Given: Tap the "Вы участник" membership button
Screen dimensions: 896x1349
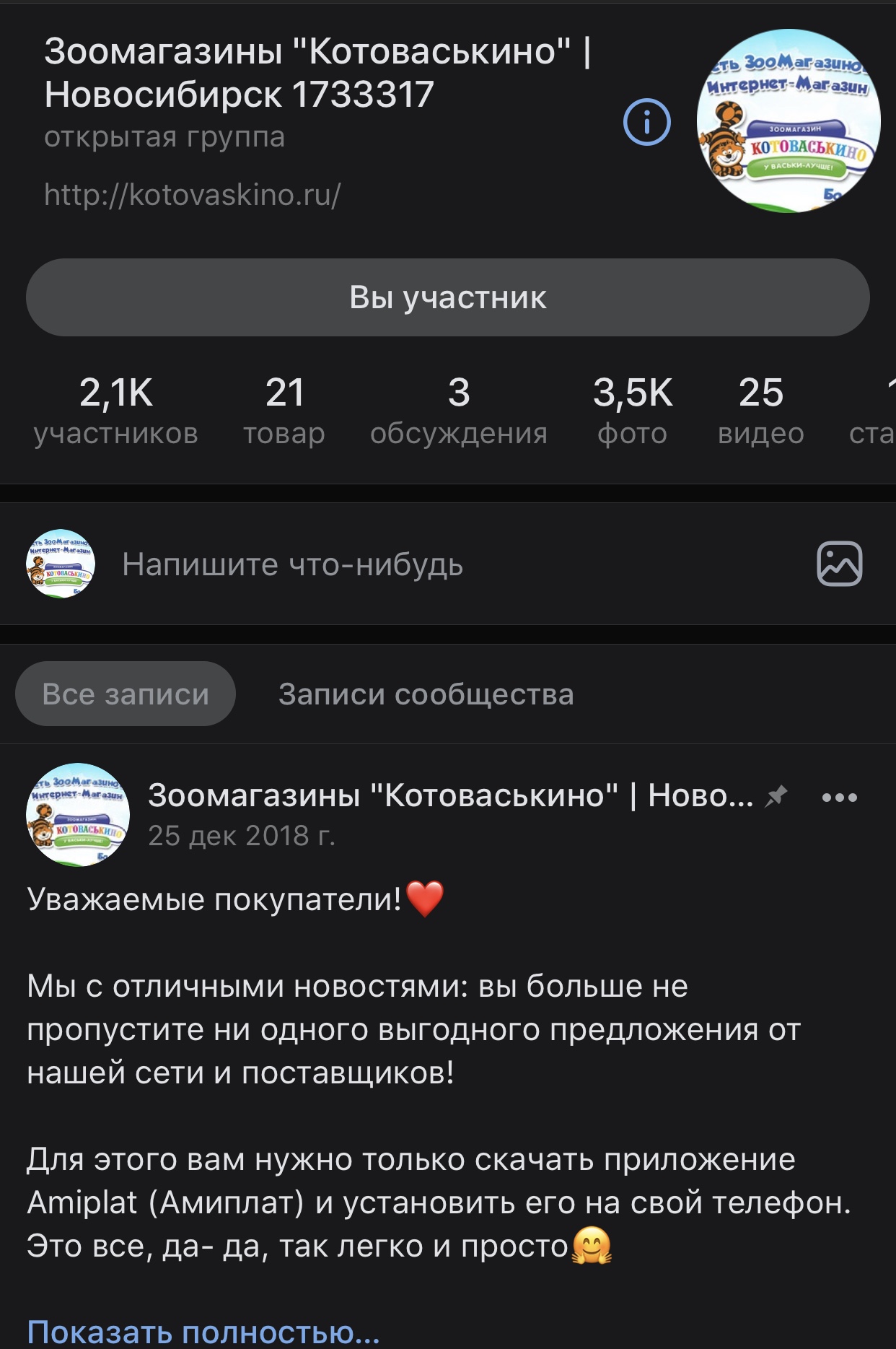Looking at the screenshot, I should 448,297.
